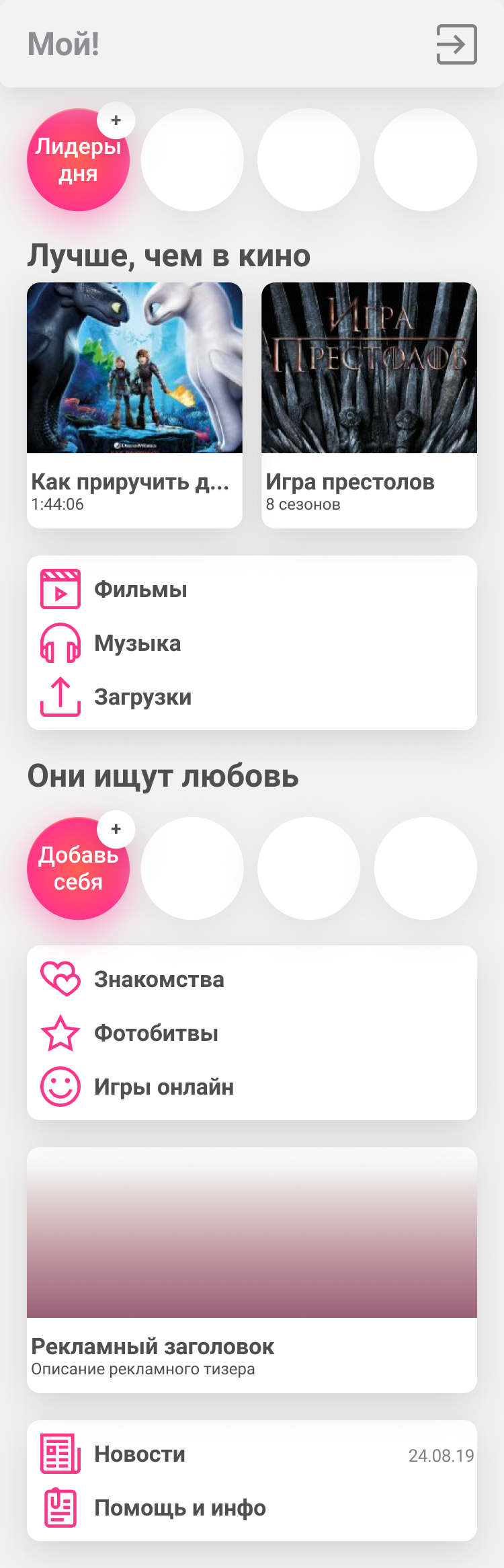Open the Игра престолов series card
The height and width of the screenshot is (1568, 504).
(369, 405)
